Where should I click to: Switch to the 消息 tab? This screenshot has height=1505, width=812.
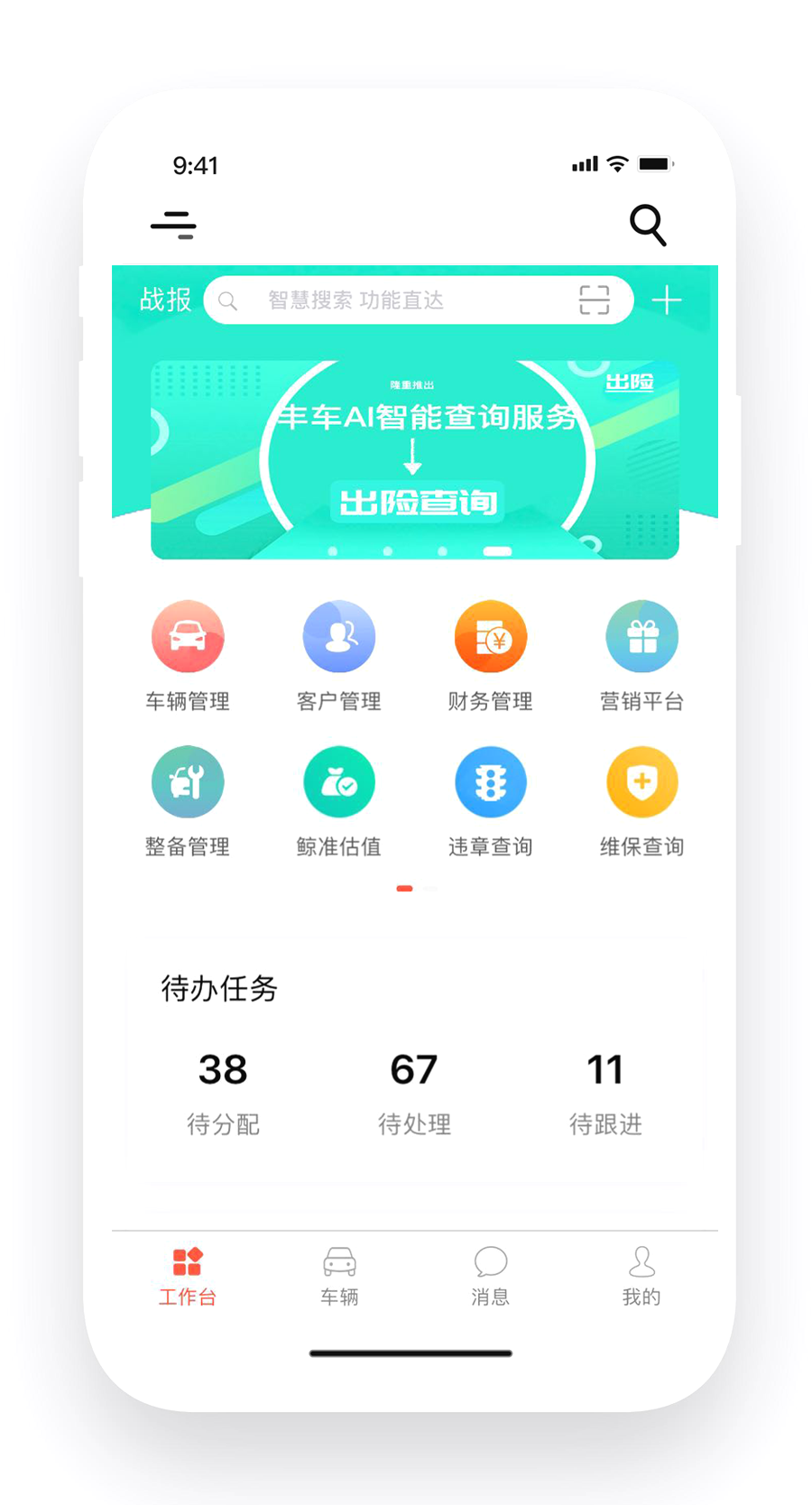[x=490, y=1275]
